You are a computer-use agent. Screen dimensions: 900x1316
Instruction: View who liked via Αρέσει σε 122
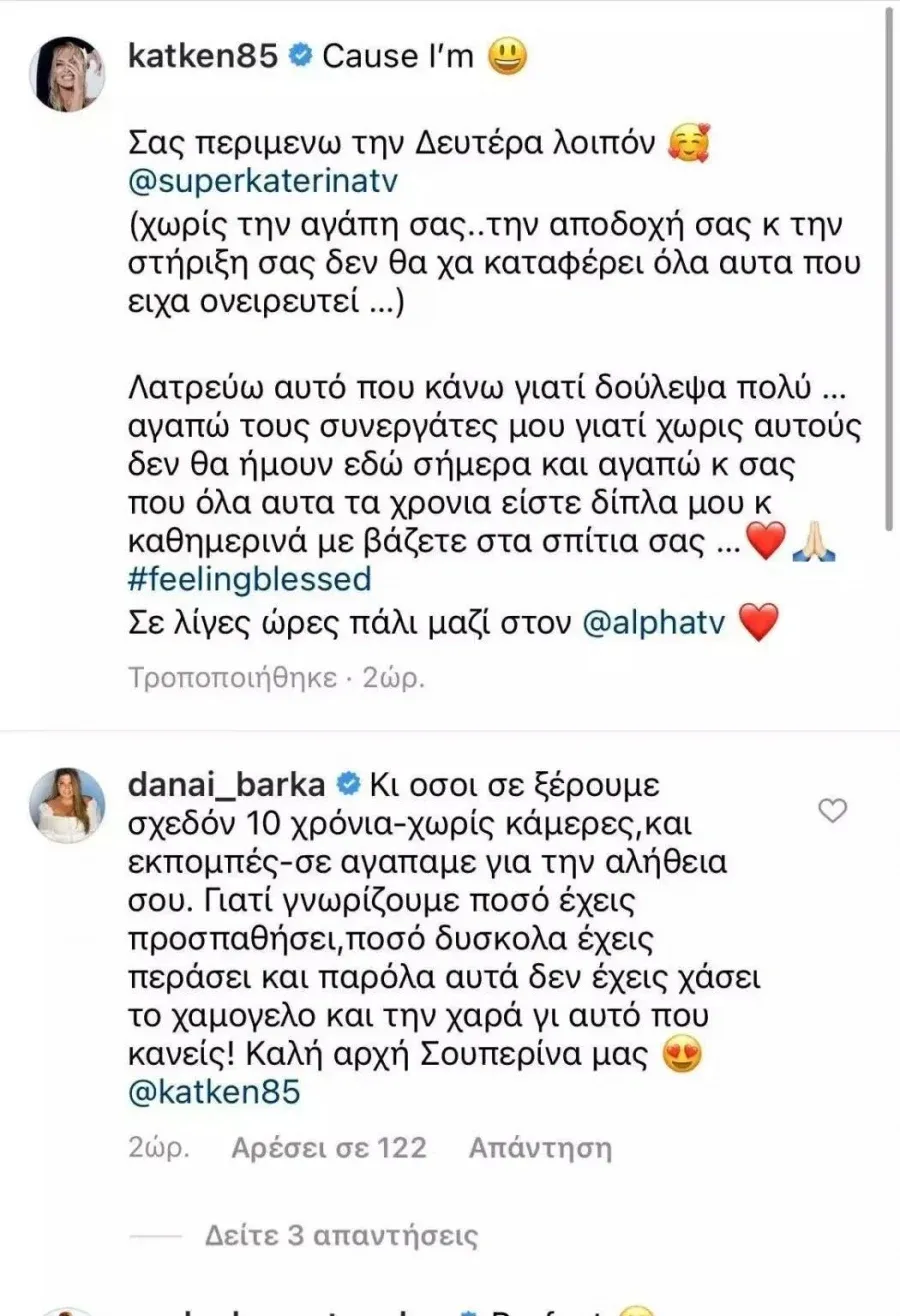click(x=329, y=1148)
